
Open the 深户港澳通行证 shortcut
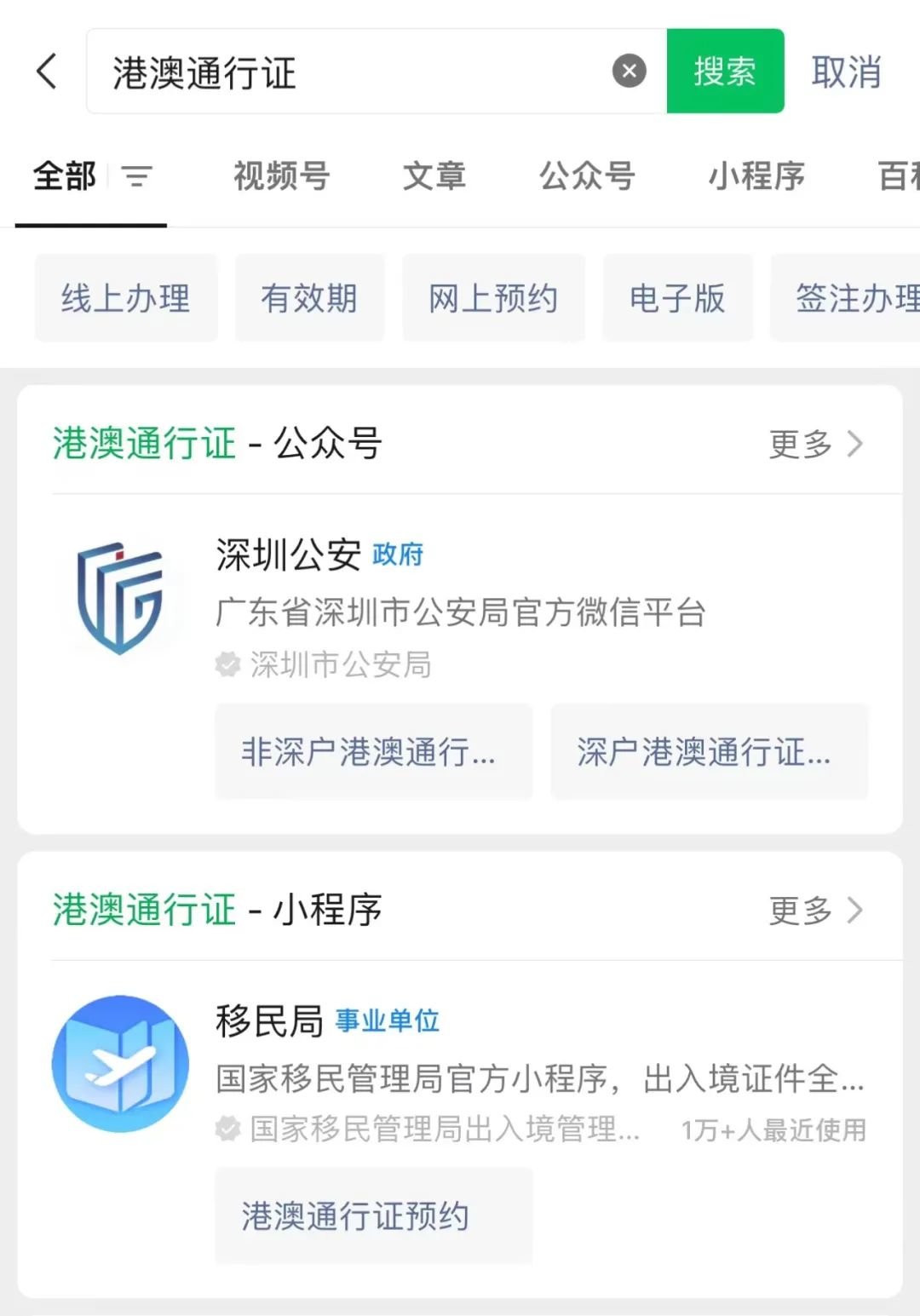pos(709,752)
